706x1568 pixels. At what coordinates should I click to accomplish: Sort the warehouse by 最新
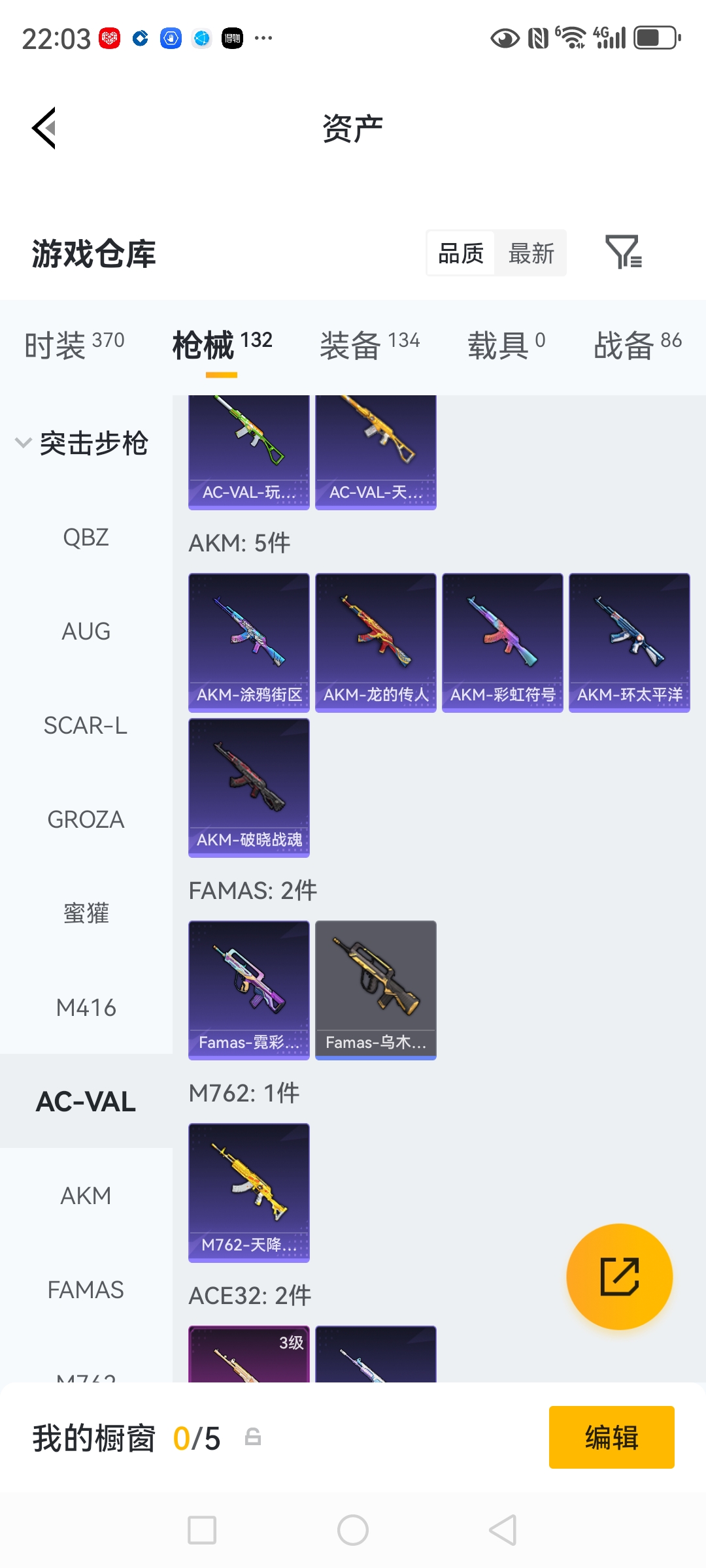[531, 253]
